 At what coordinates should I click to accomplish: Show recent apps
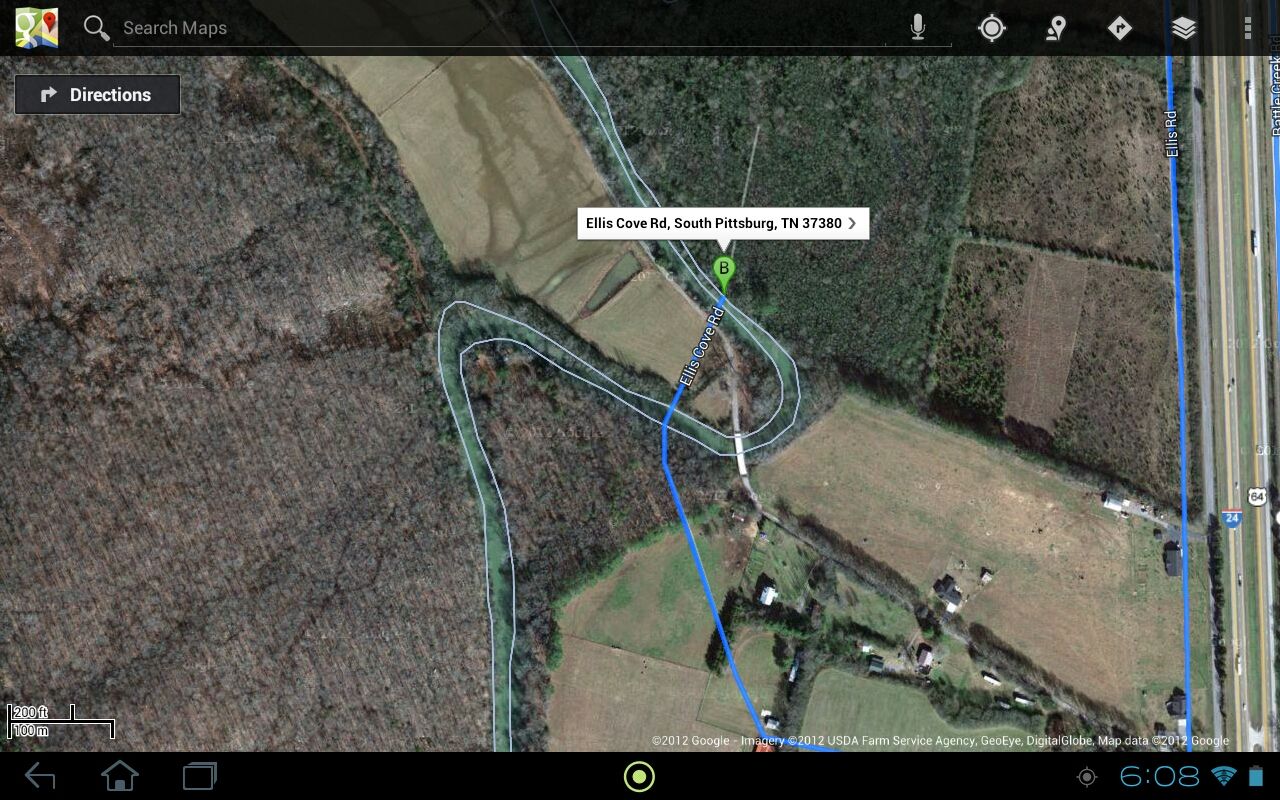point(200,776)
